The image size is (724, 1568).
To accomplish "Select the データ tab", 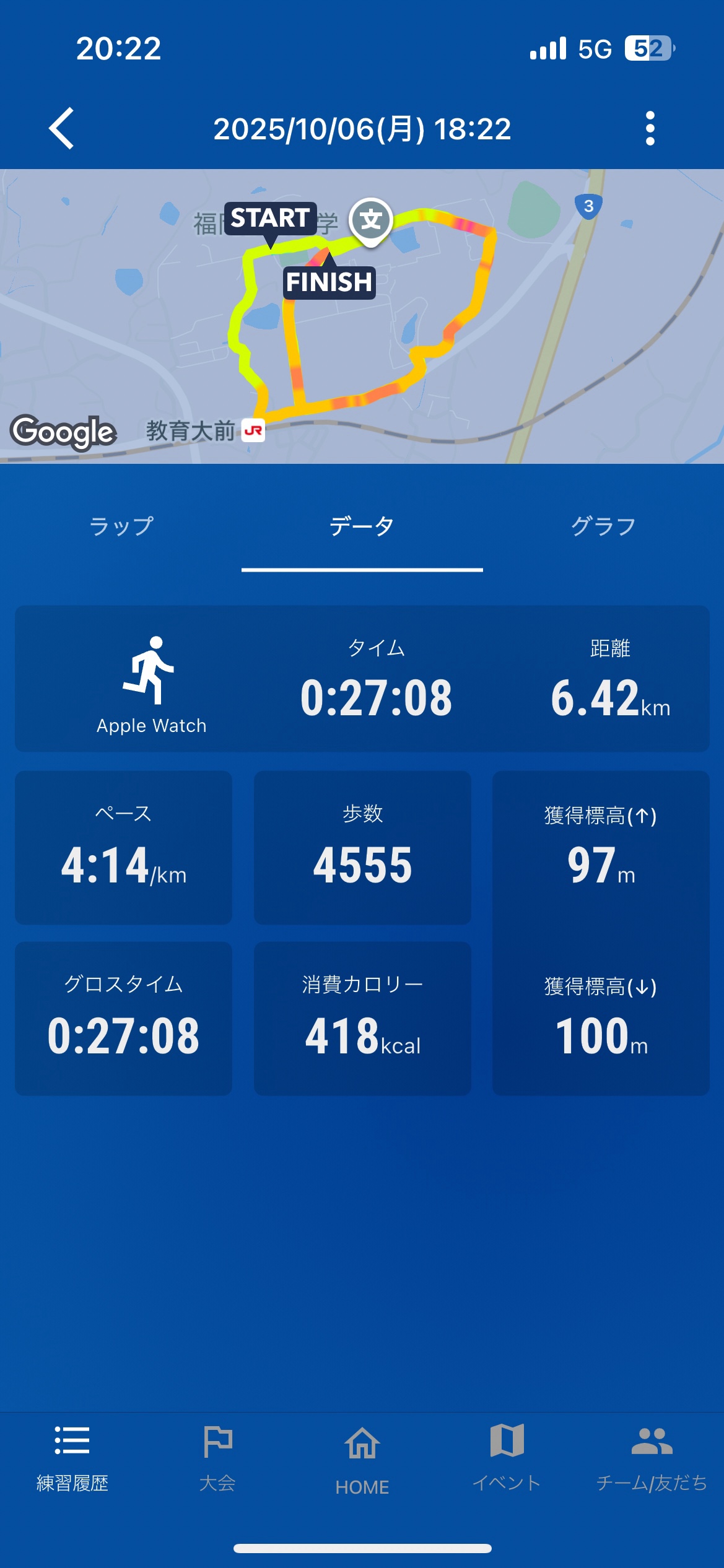I will [x=362, y=526].
